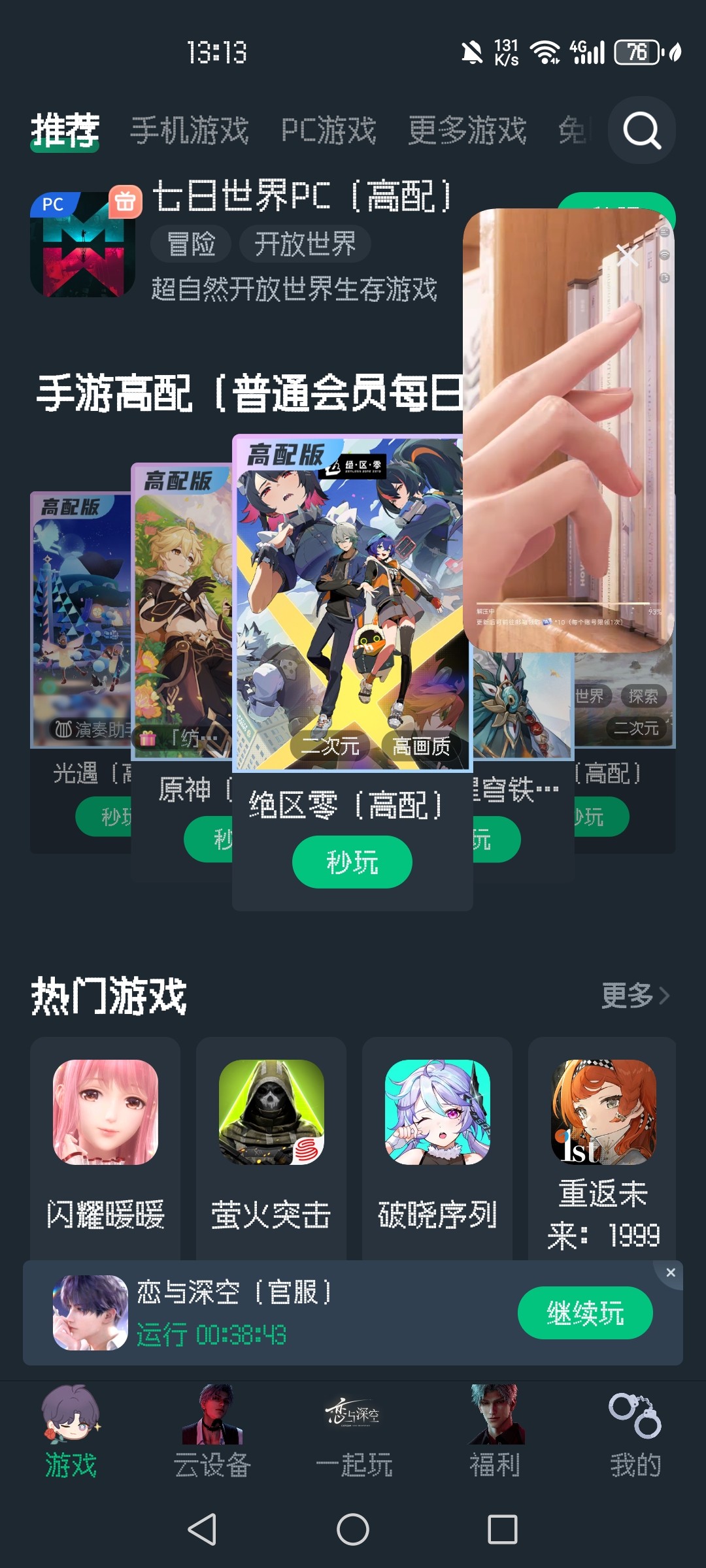The image size is (706, 1568).
Task: Switch to the PC游戏 tab
Action: [328, 130]
